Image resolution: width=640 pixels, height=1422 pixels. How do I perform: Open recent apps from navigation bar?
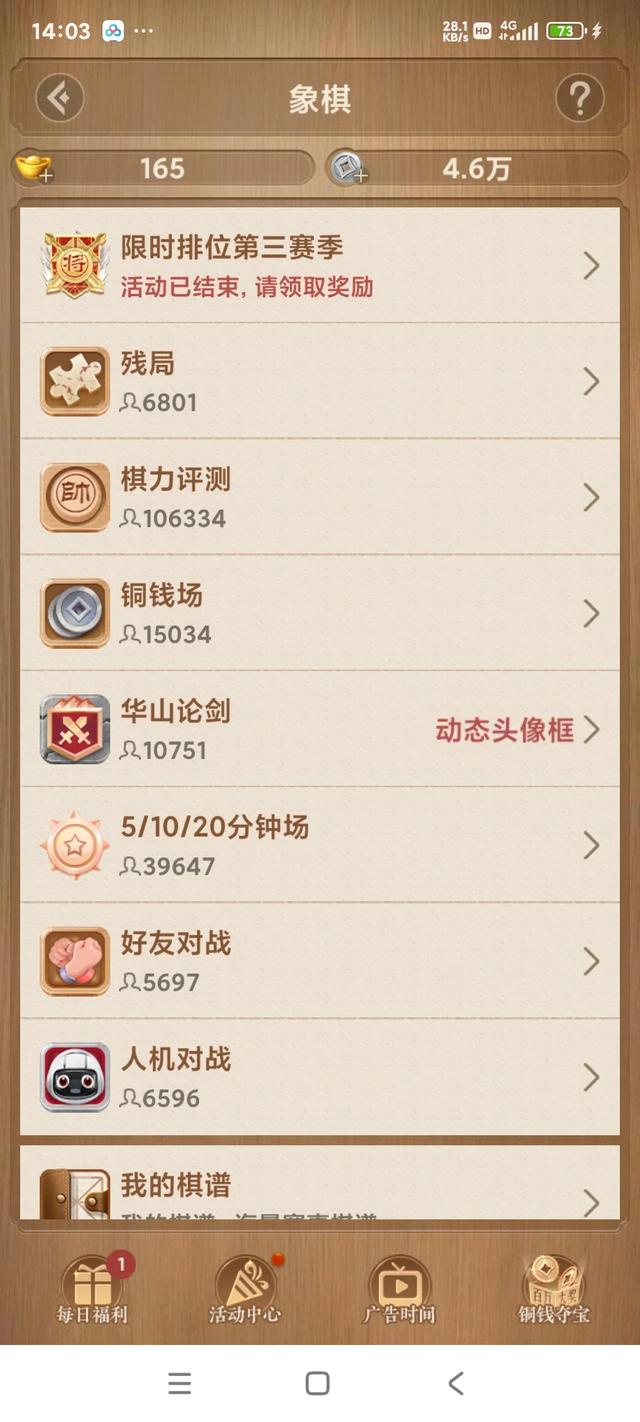180,1383
